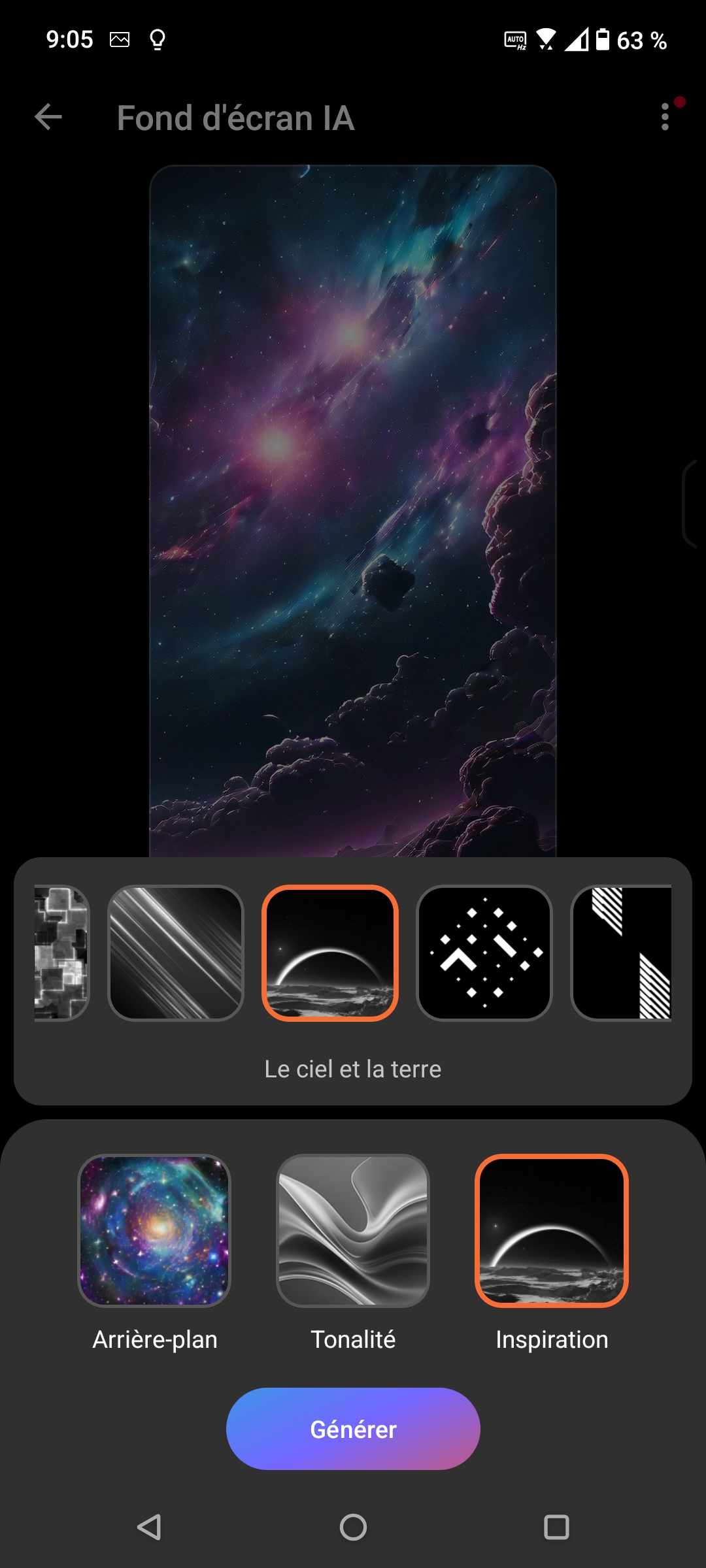
Task: Select the diagonal light streaks inspiration
Action: (176, 953)
